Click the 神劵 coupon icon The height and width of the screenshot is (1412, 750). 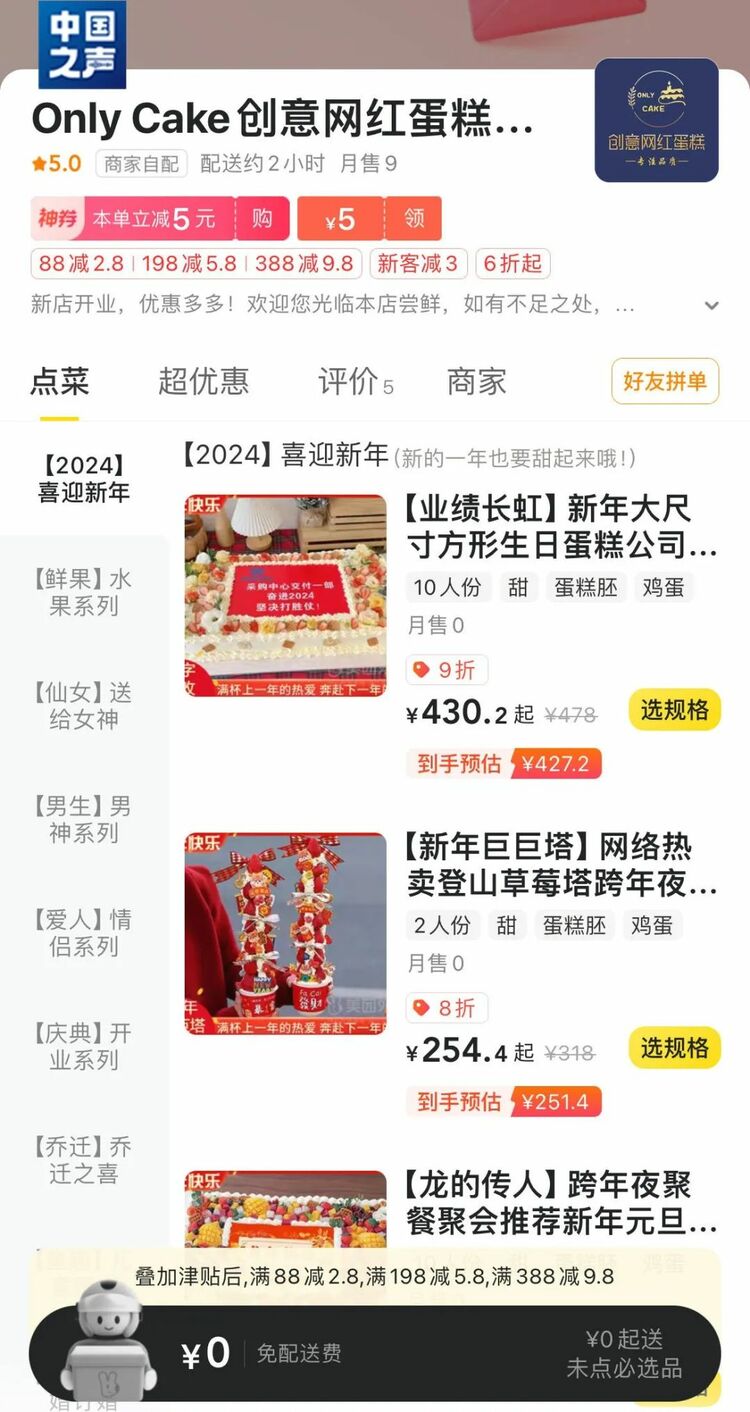[58, 216]
